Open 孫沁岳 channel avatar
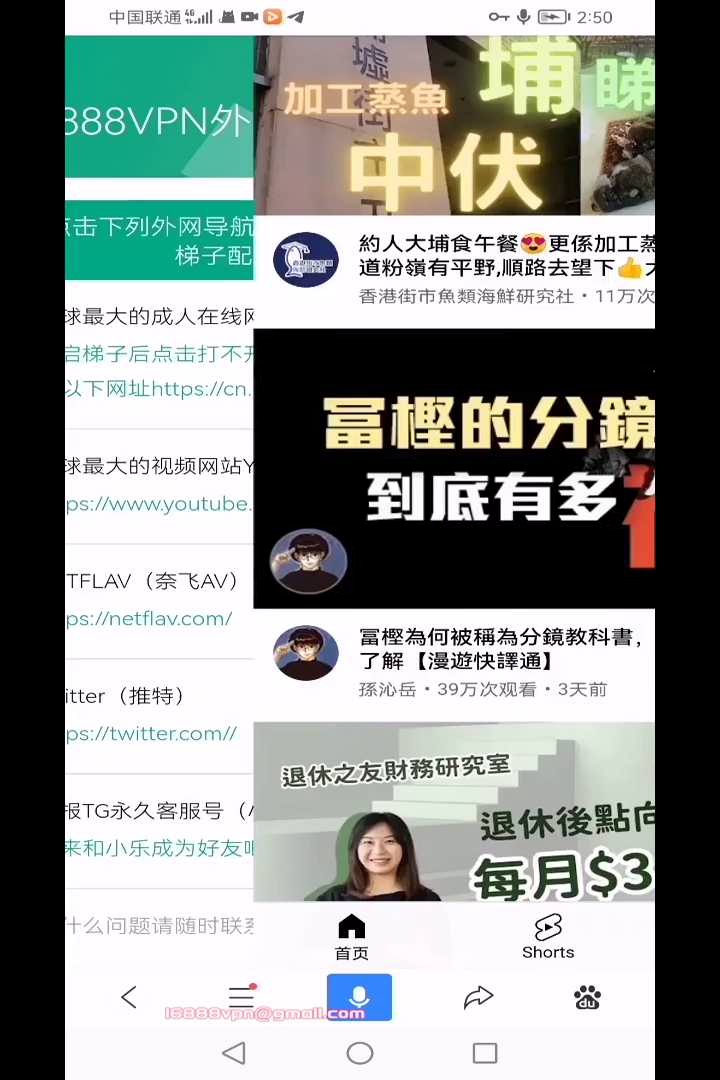720x1080 pixels. point(306,653)
